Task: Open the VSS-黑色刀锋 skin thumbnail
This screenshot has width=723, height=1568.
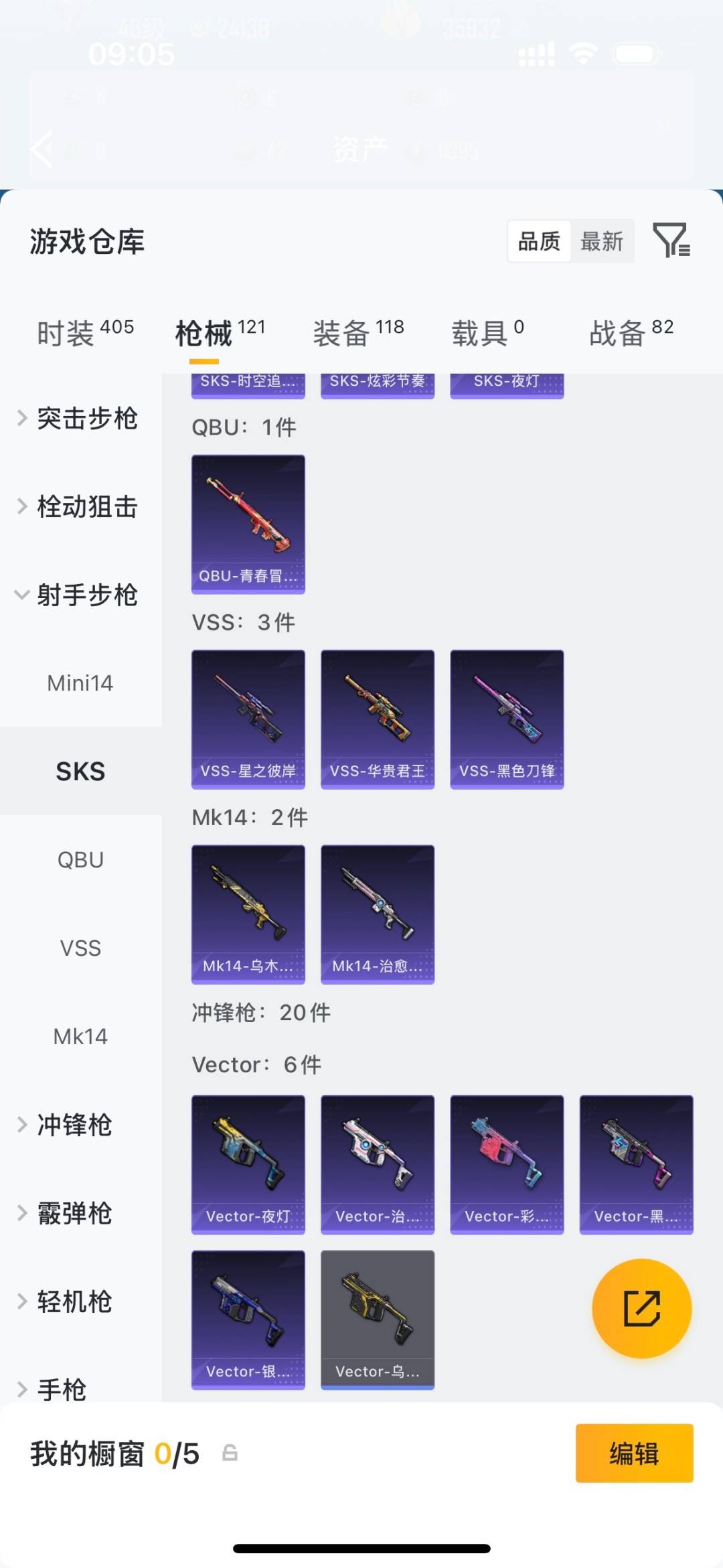Action: click(506, 718)
